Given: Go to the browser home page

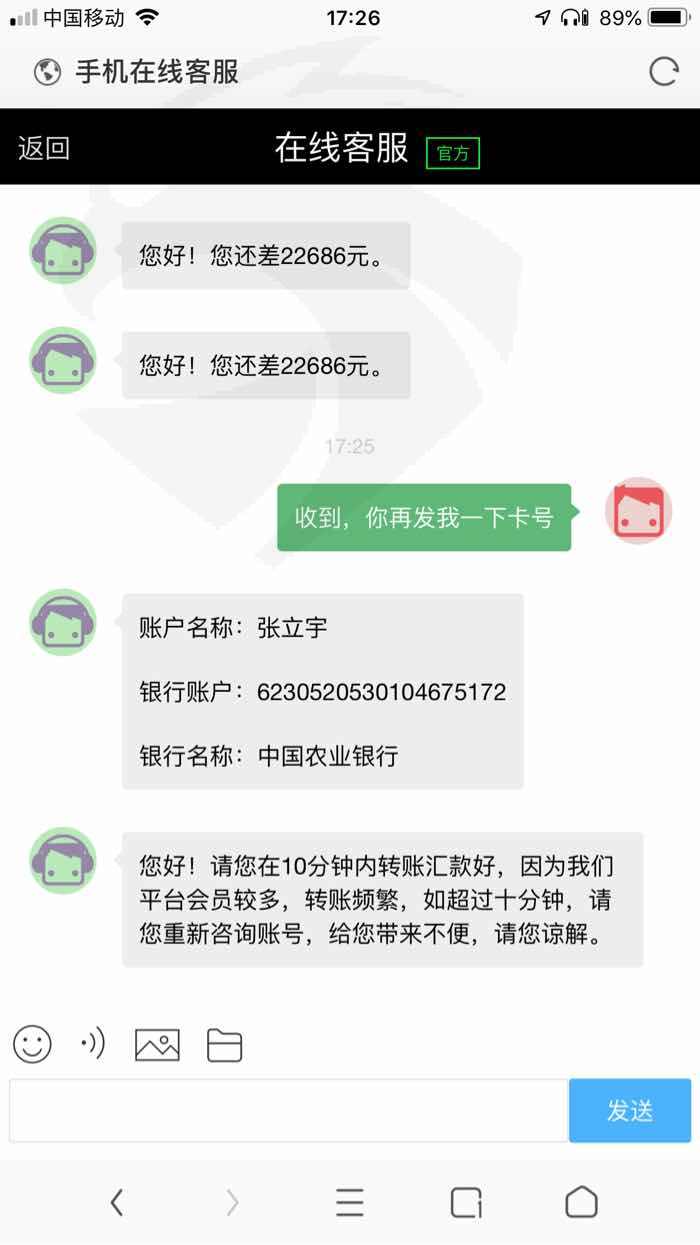Looking at the screenshot, I should pyautogui.click(x=581, y=1202).
